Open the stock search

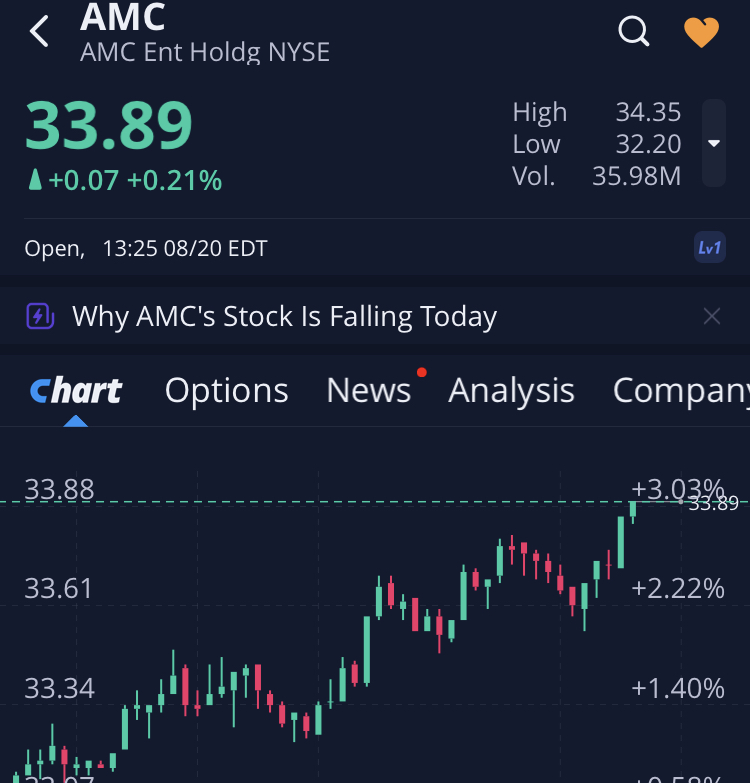click(x=634, y=31)
